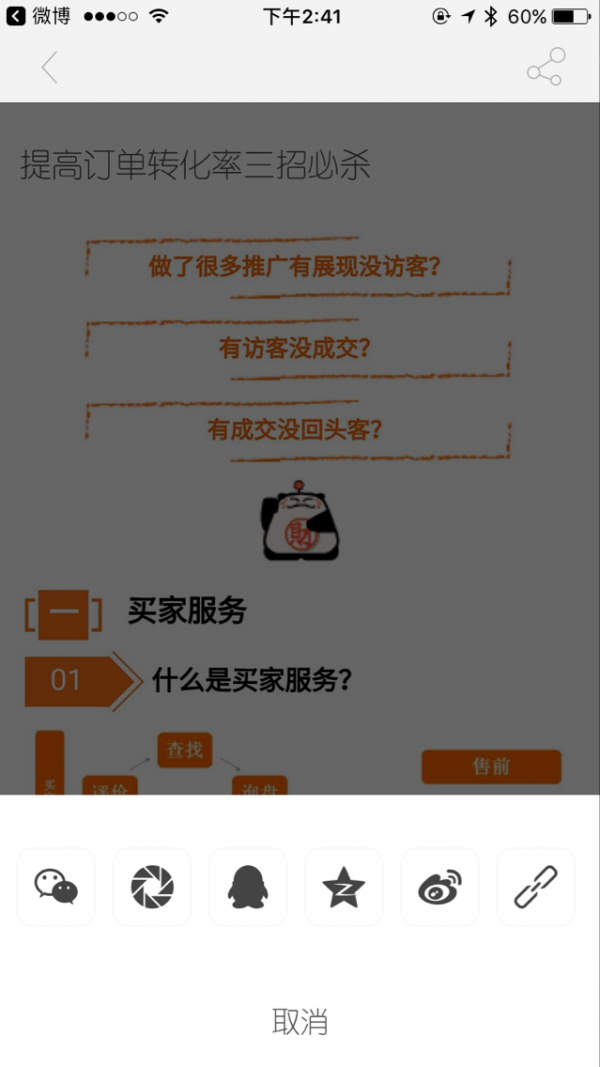Share to WeChat Moments
This screenshot has width=600, height=1067.
tap(152, 886)
